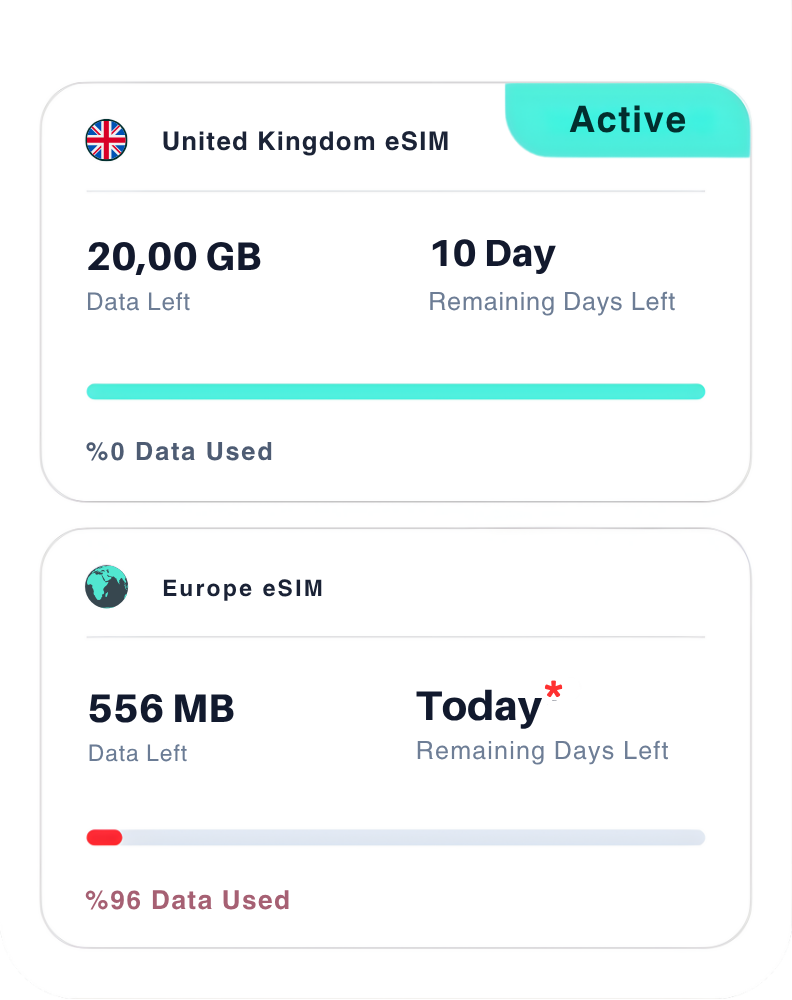Select the United Kingdom eSIM tab
Viewport: 792px width, 1000px height.
pos(306,141)
